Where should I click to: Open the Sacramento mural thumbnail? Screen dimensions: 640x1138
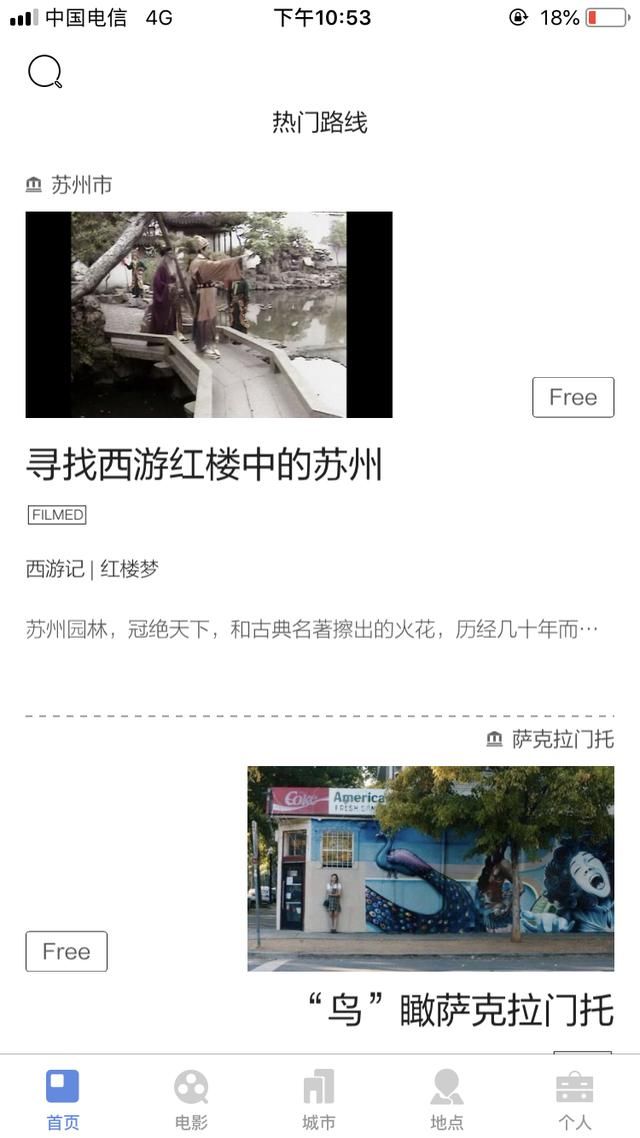click(x=430, y=868)
